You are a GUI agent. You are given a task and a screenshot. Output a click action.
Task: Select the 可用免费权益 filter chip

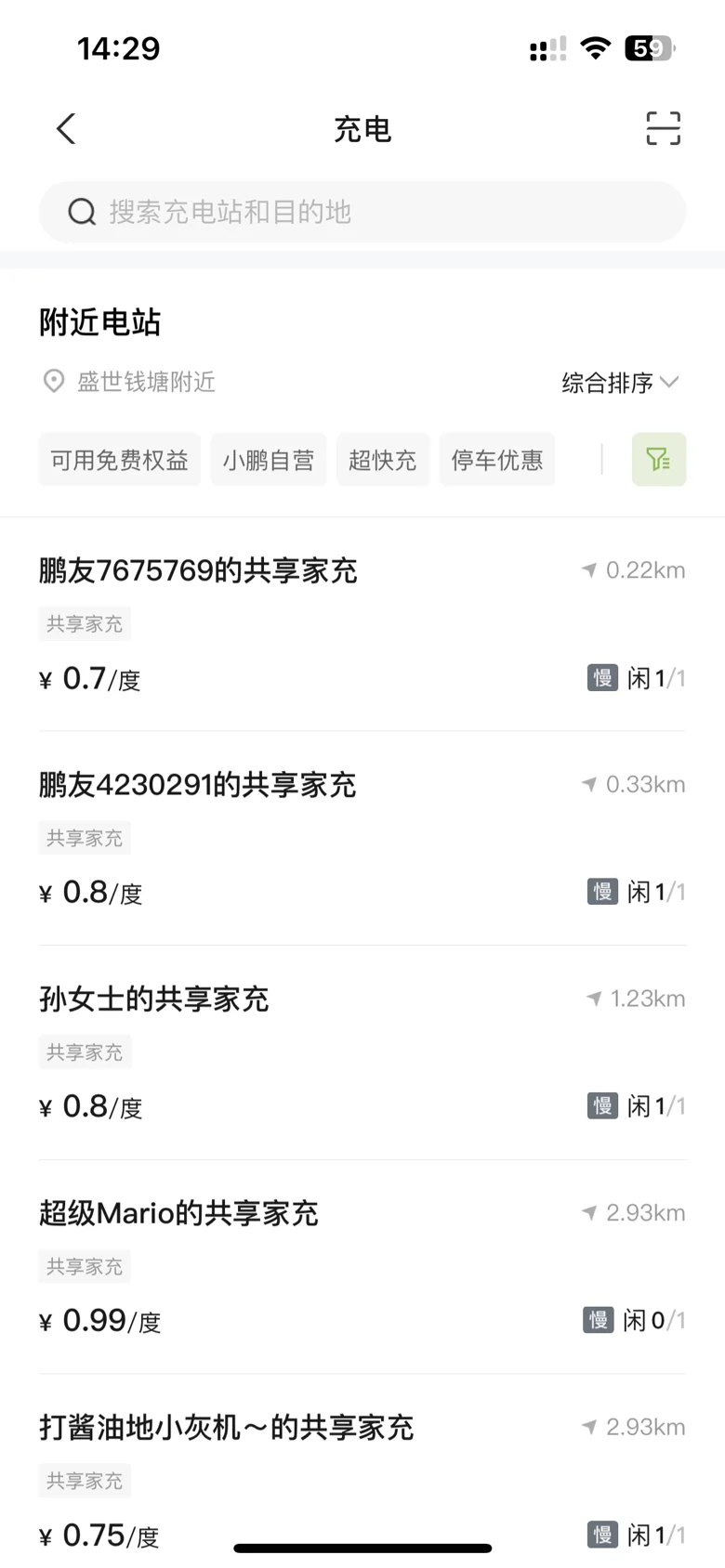pyautogui.click(x=119, y=460)
